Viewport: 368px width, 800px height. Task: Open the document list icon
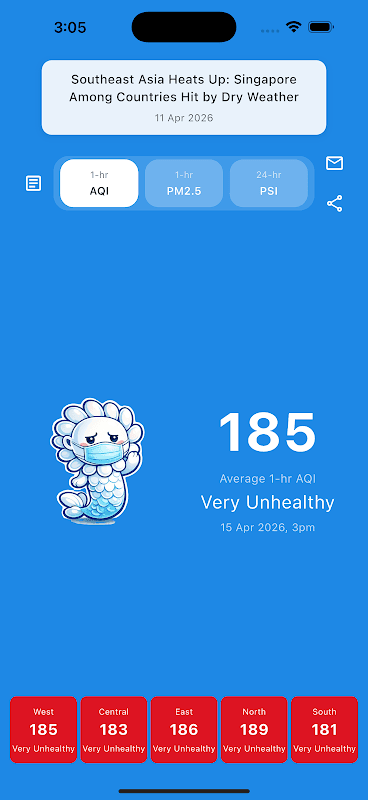point(34,183)
